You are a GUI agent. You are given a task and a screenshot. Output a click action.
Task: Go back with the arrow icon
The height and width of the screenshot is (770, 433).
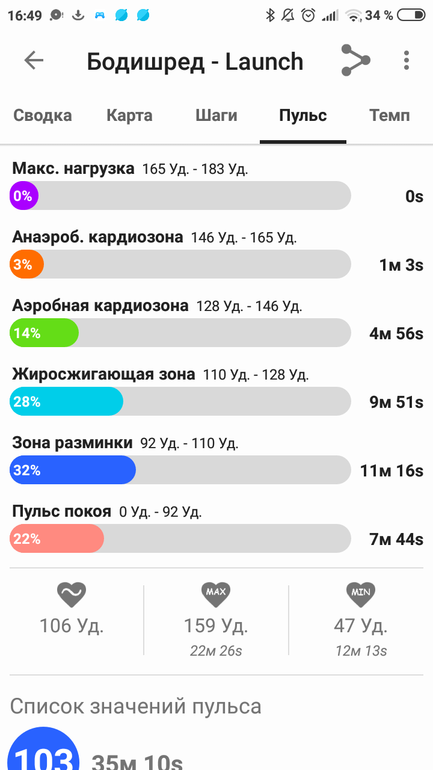coord(34,60)
